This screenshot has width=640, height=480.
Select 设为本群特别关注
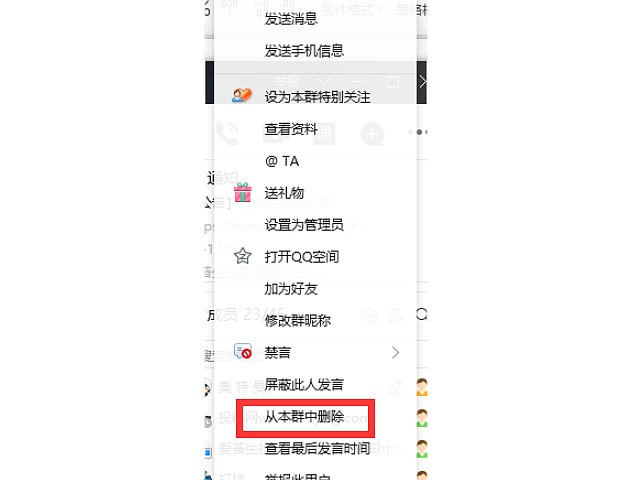pyautogui.click(x=317, y=97)
